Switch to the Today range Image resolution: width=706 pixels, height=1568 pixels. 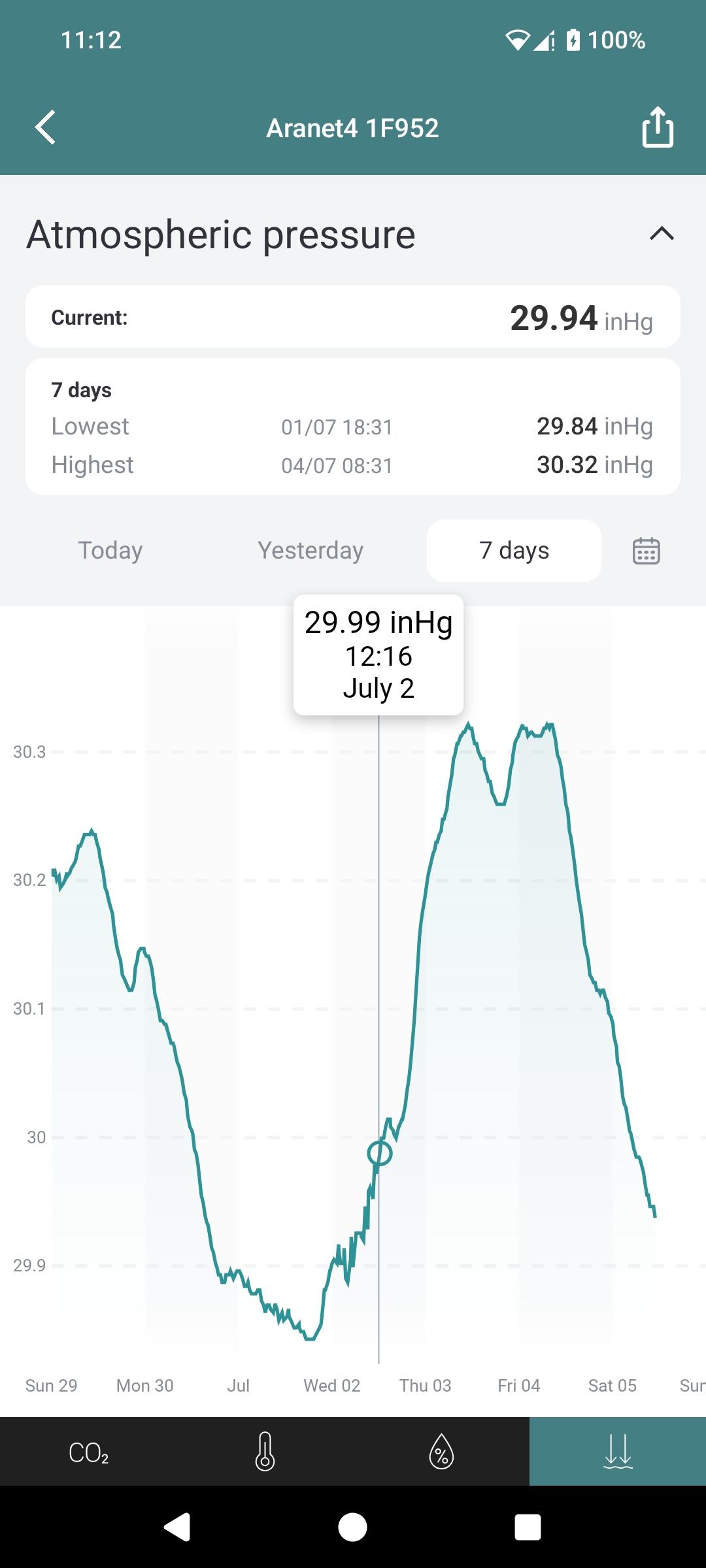pos(110,551)
